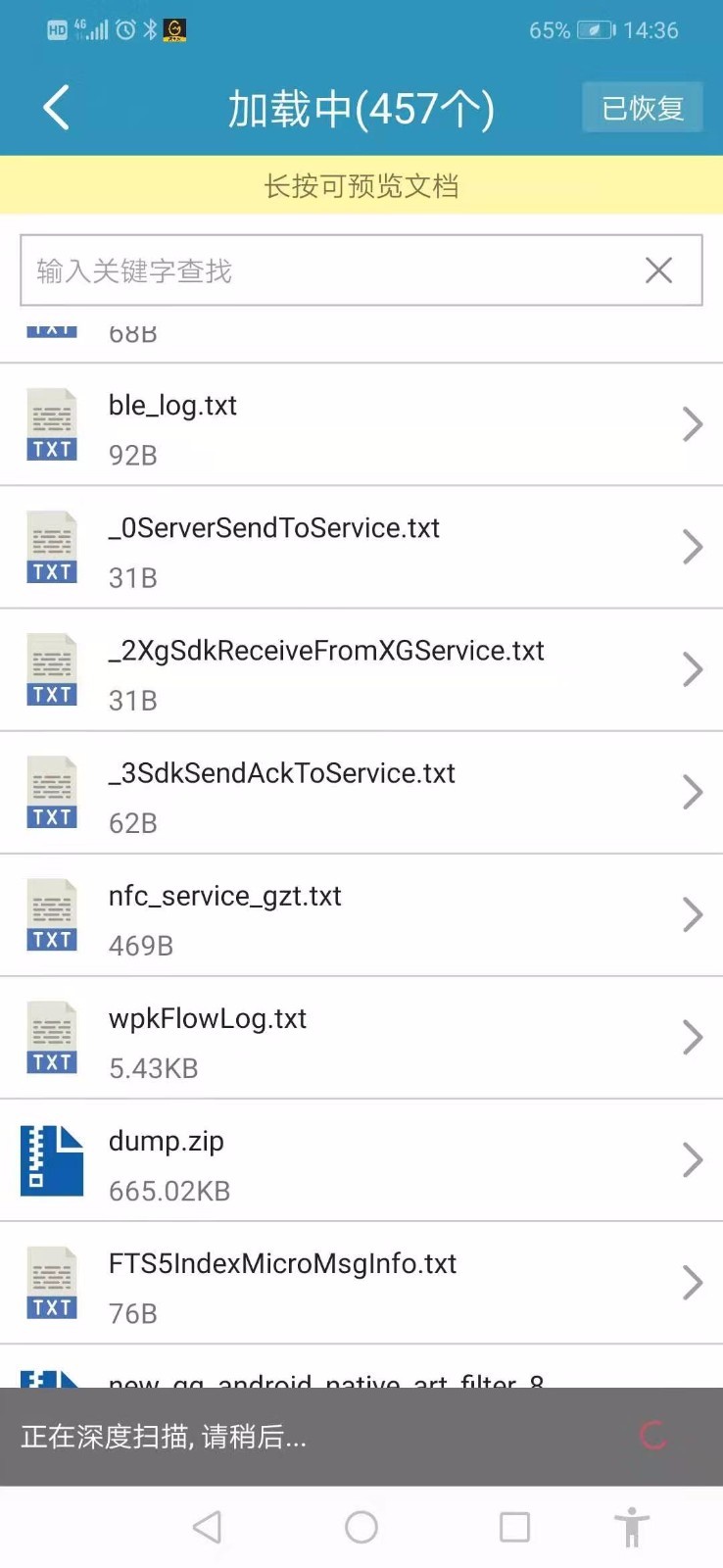Viewport: 723px width, 1568px height.
Task: Focus the keyword search field
Action: [x=323, y=270]
